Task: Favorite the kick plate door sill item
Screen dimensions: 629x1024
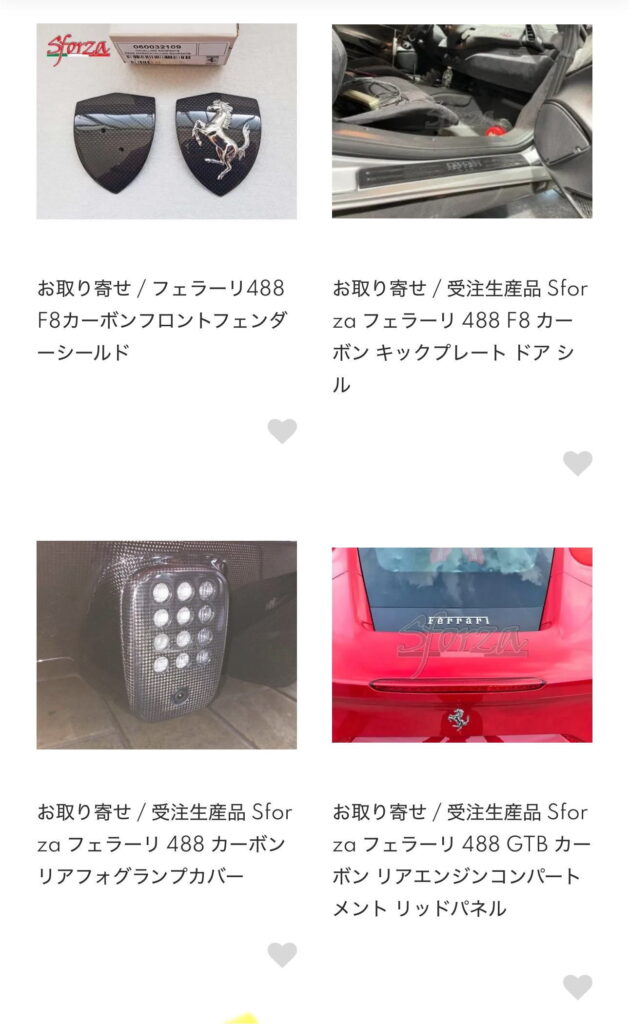Action: click(577, 463)
